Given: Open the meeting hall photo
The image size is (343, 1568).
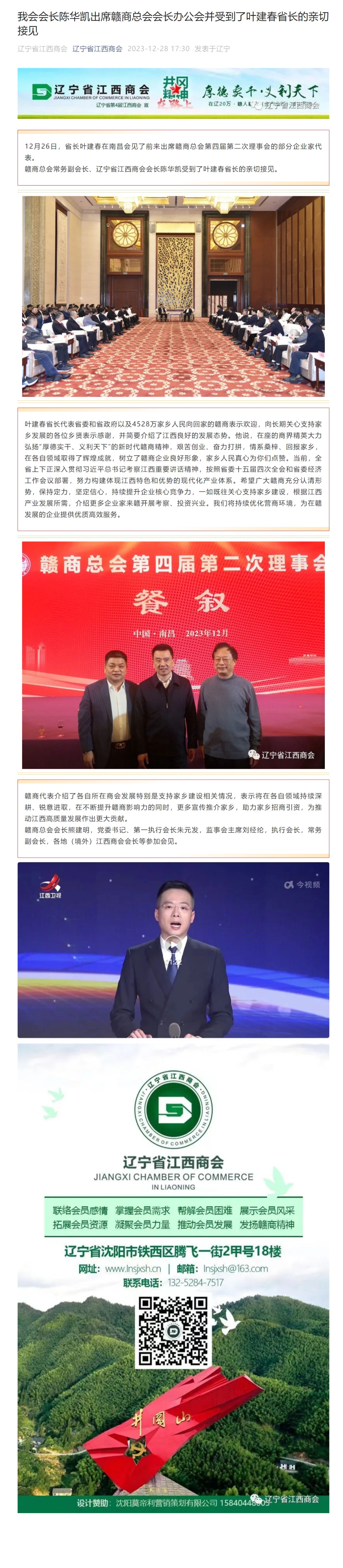Looking at the screenshot, I should point(173,297).
